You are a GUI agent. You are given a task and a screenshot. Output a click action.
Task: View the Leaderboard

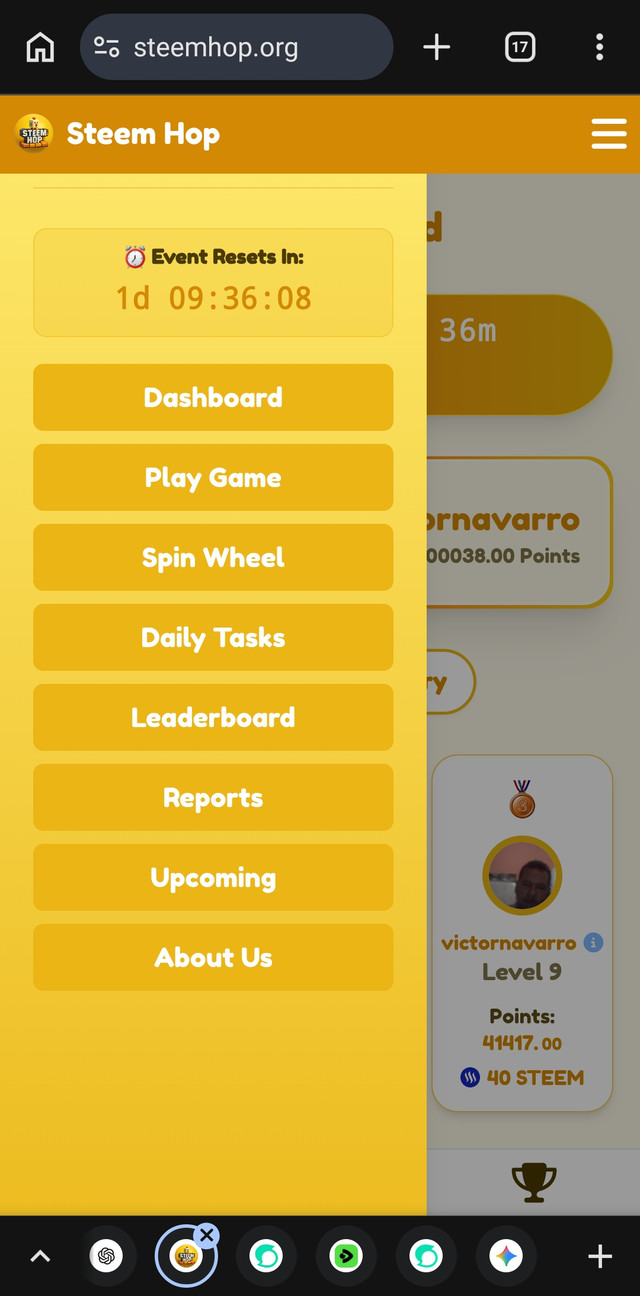pyautogui.click(x=213, y=717)
